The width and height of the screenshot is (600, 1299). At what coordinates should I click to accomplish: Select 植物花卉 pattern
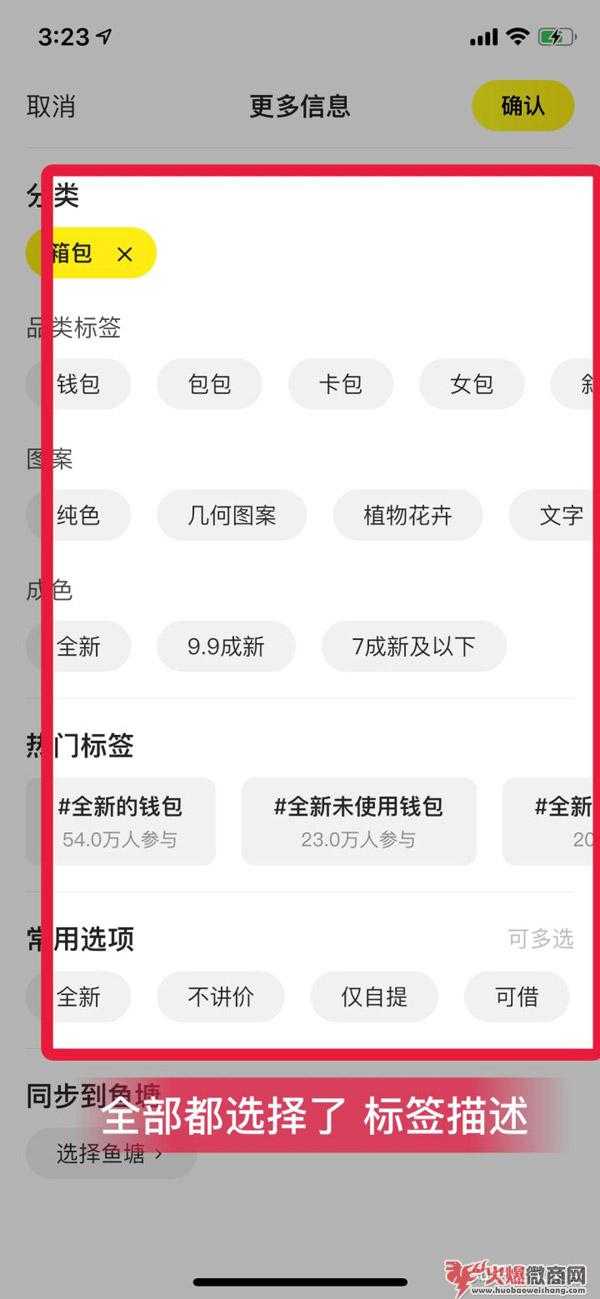coord(407,516)
